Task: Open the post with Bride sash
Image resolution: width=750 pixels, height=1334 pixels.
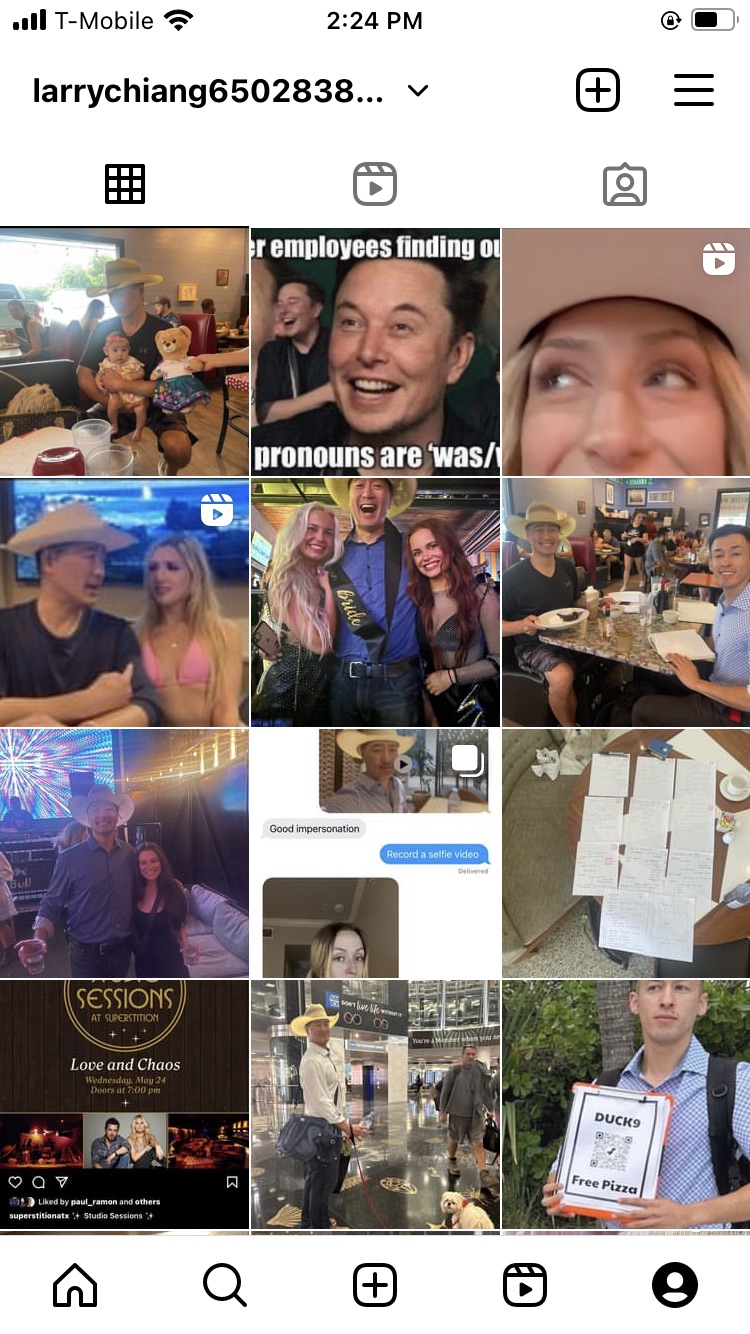Action: (x=375, y=602)
